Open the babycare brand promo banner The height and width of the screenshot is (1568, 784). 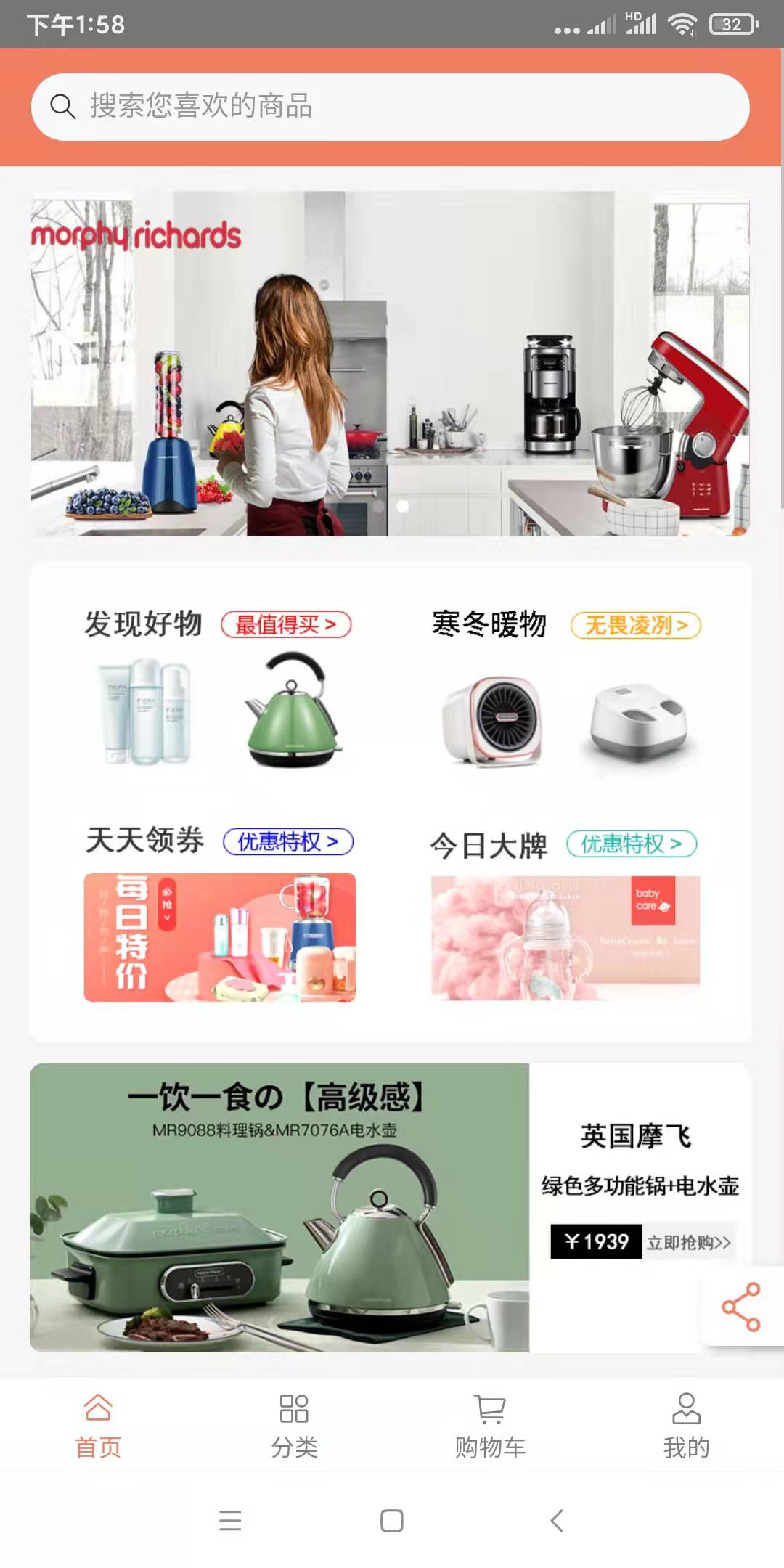click(566, 936)
